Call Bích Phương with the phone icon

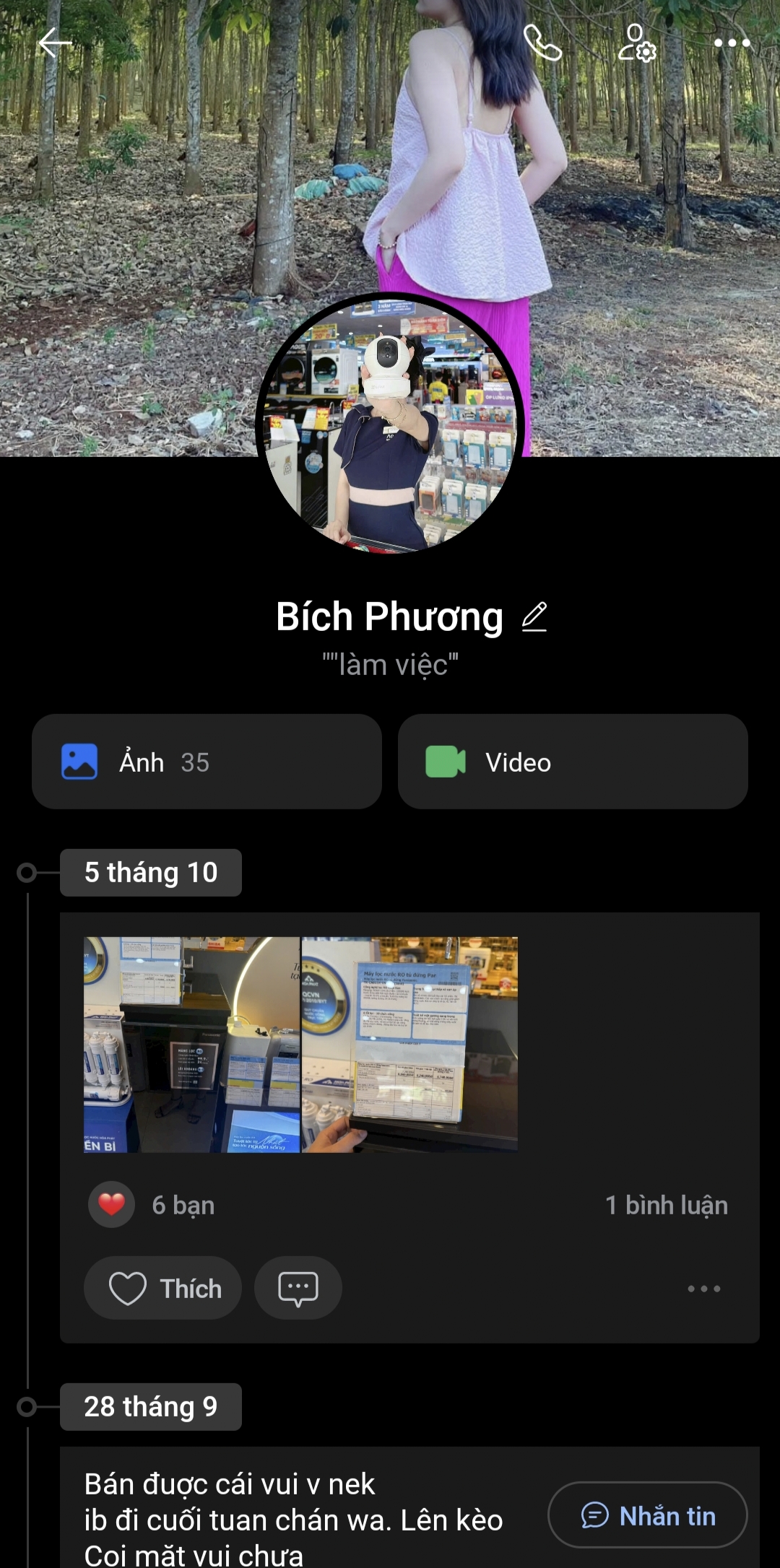tap(542, 43)
